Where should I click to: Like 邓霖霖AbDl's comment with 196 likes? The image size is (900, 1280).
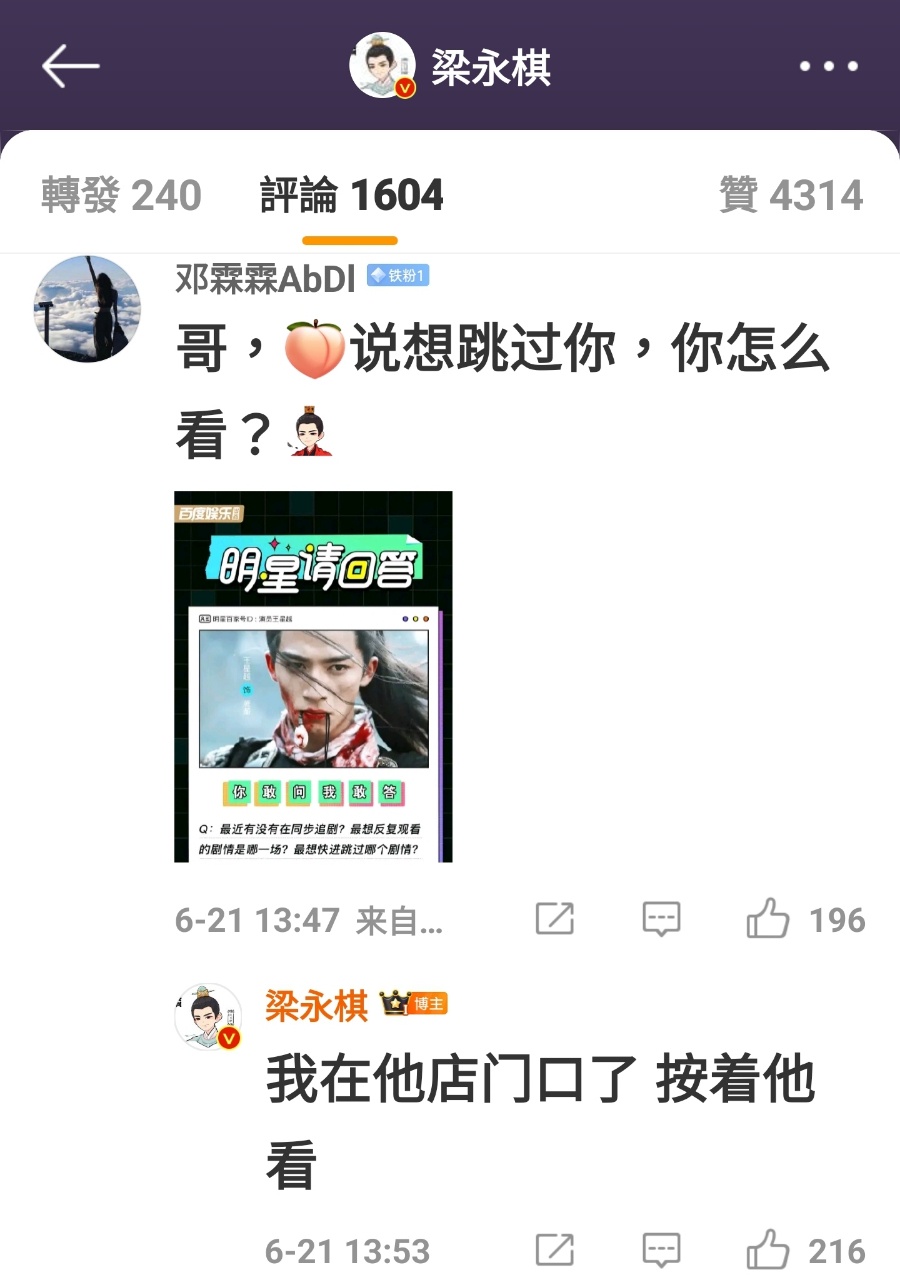pos(768,919)
